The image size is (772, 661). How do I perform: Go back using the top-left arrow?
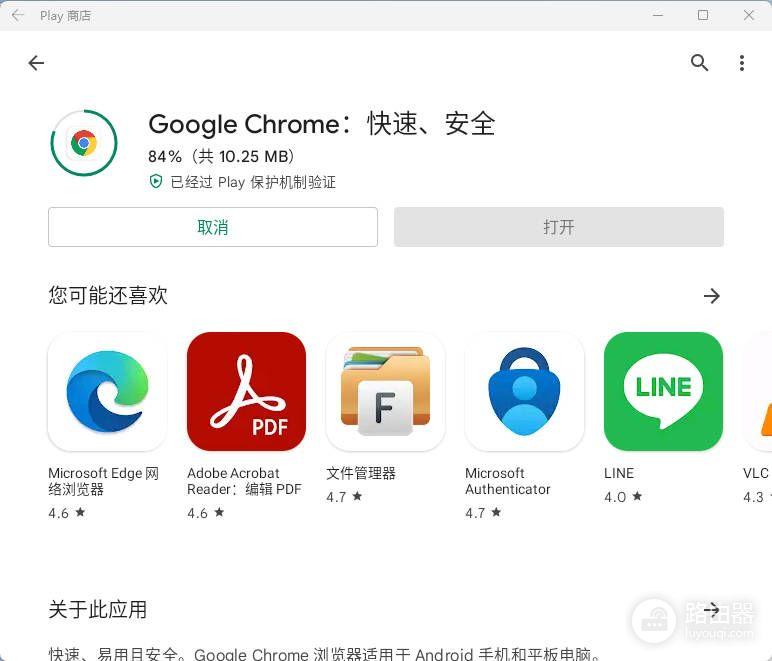click(x=36, y=63)
